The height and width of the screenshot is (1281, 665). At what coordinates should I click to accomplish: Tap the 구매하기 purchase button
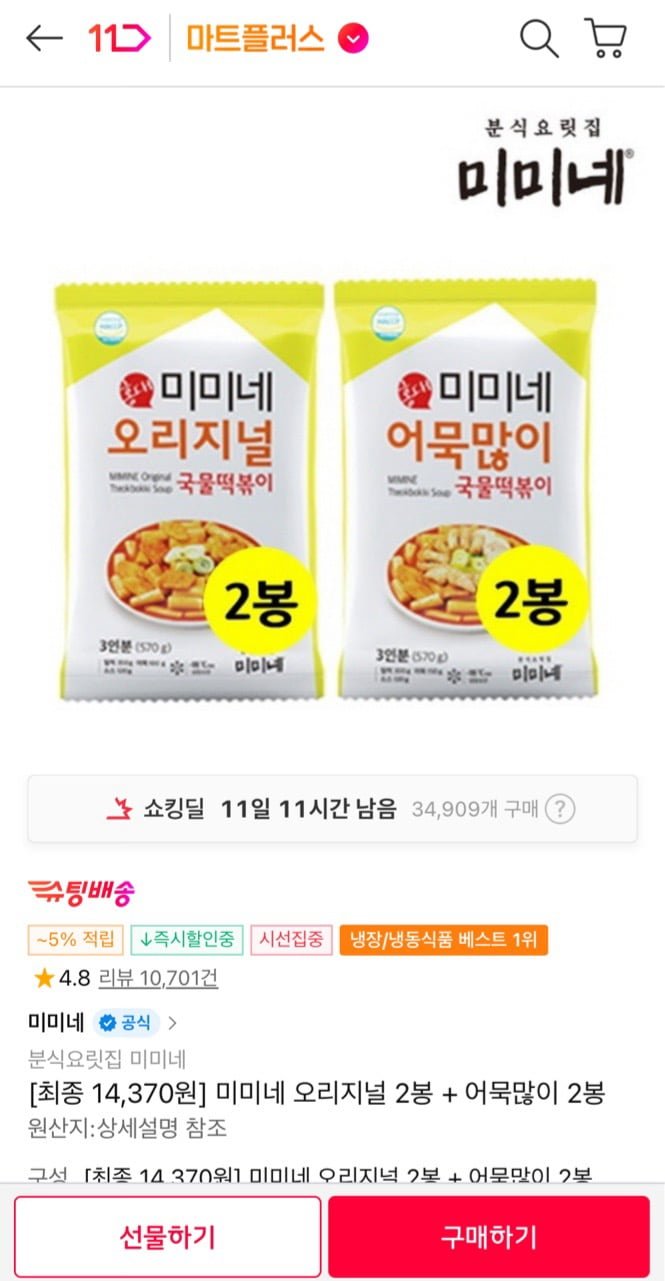tap(489, 1236)
